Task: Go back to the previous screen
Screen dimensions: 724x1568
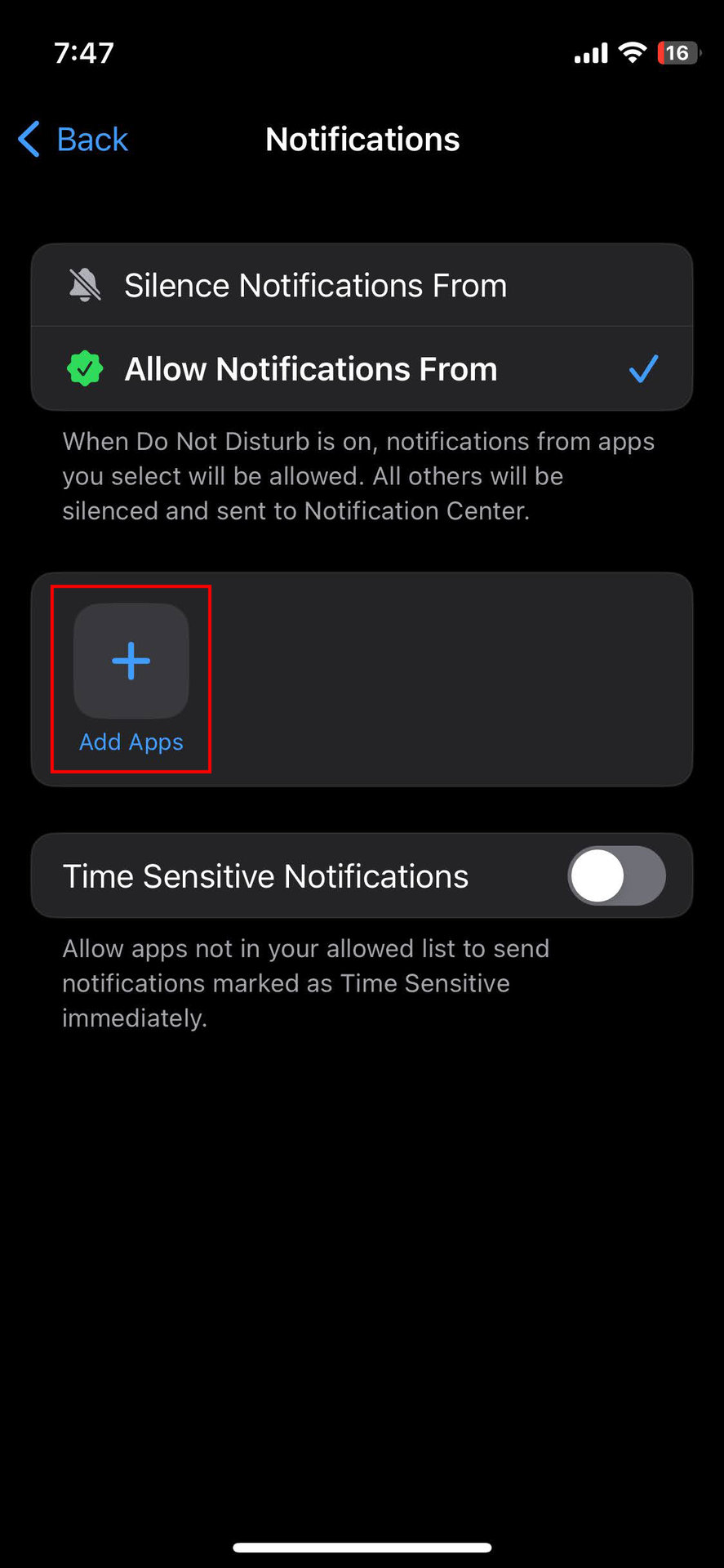Action: [x=73, y=140]
